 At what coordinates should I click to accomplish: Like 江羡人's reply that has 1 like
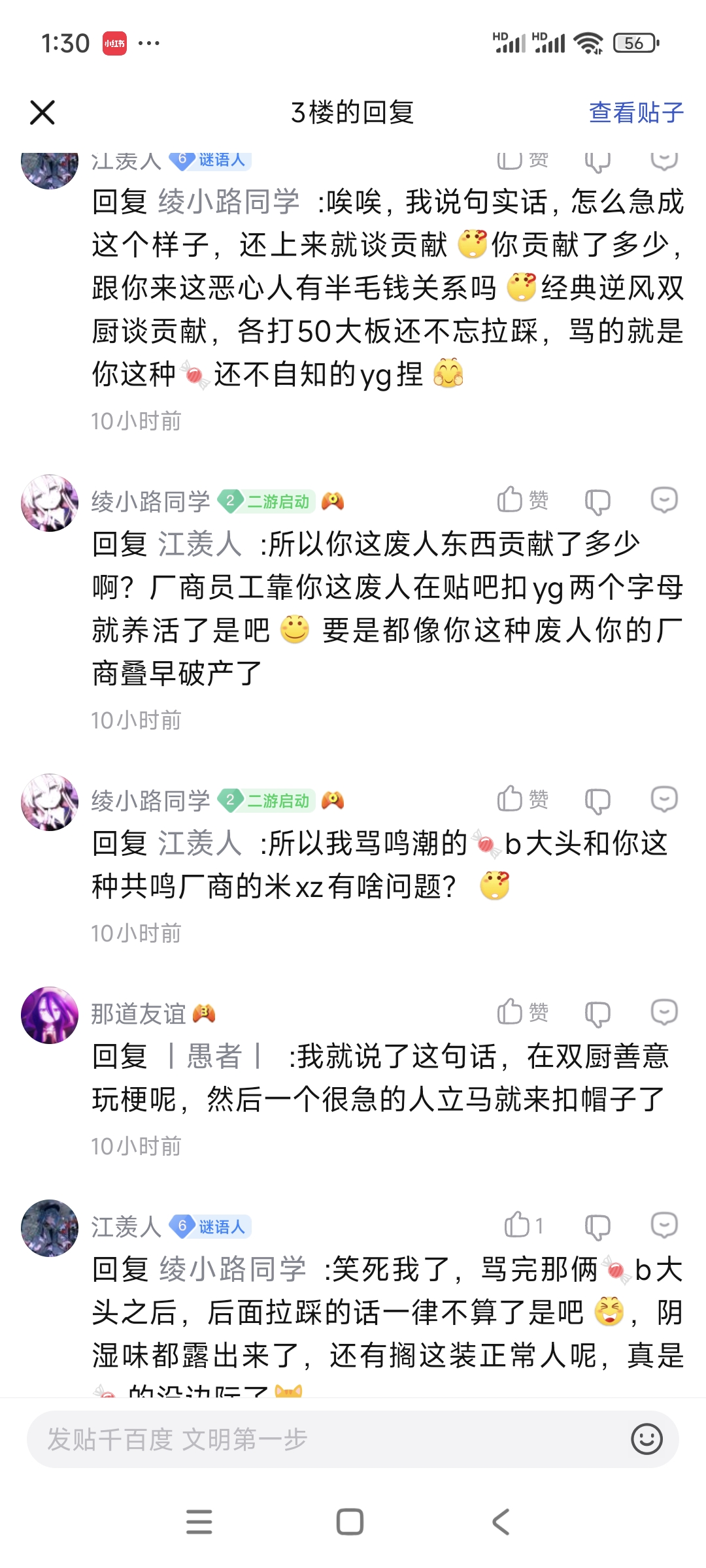click(522, 1226)
